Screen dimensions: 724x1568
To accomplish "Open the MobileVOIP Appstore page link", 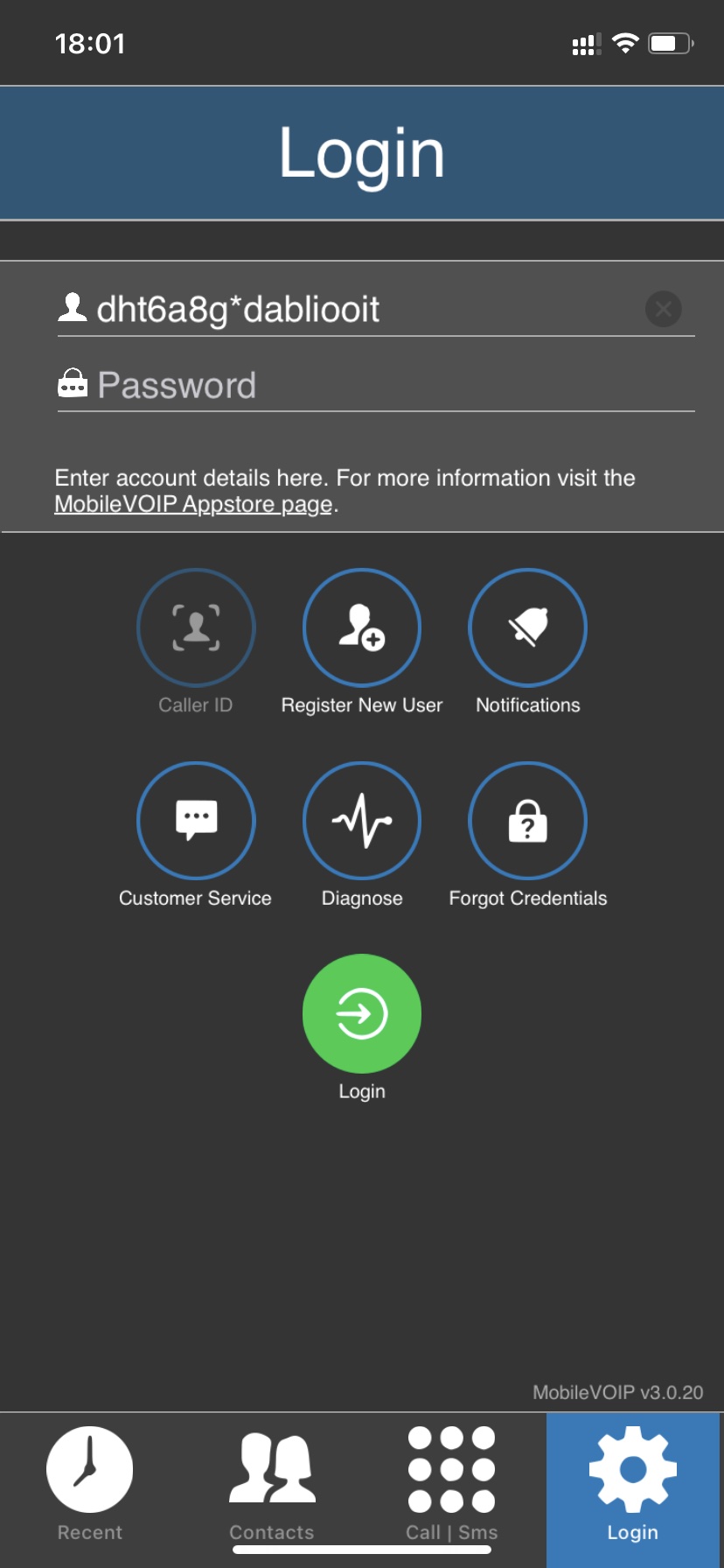I will click(x=193, y=504).
